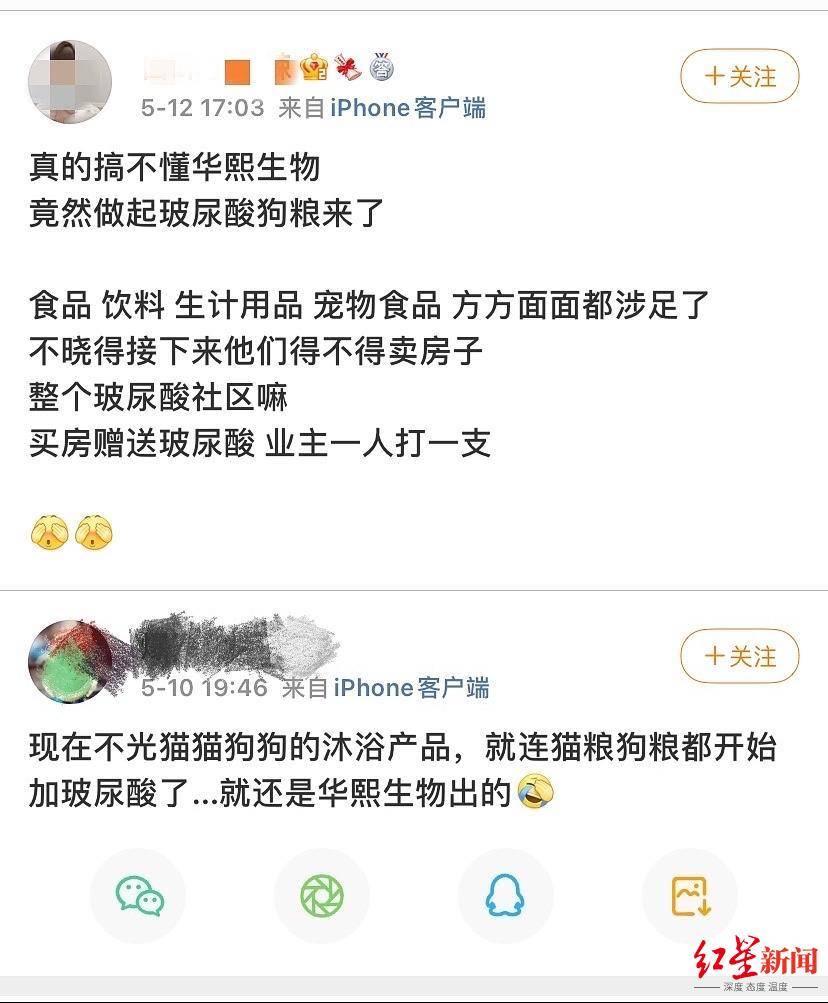Follow the author of the 5-12 17:03 post
The width and height of the screenshot is (828, 1003).
tap(740, 77)
